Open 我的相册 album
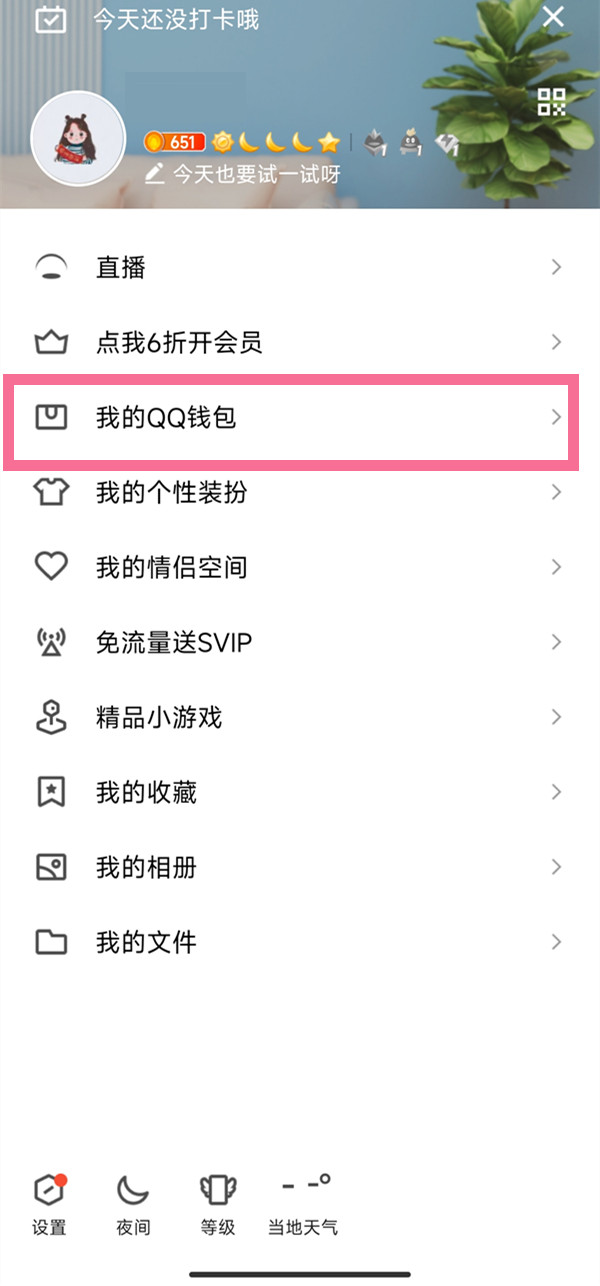The width and height of the screenshot is (600, 1286). [300, 867]
